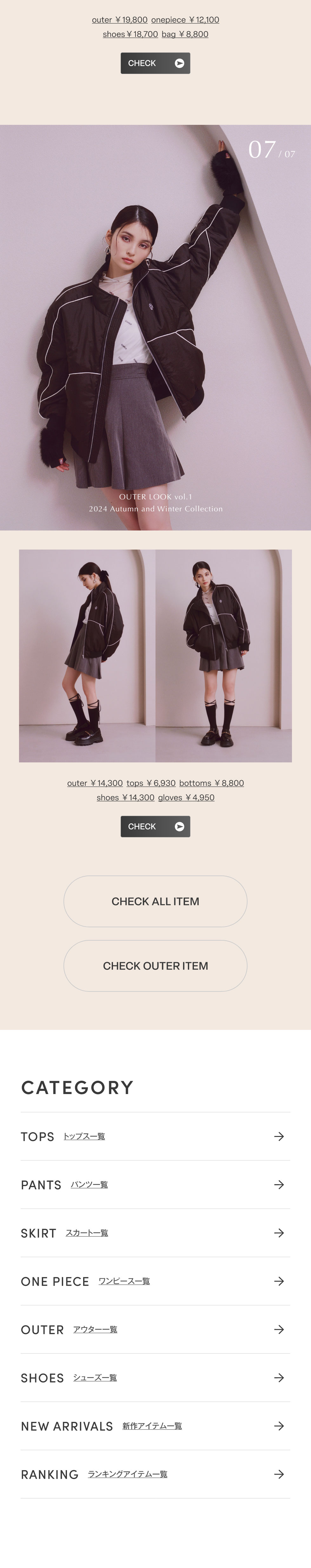This screenshot has width=311, height=1568.
Task: Tap CHECK button below gloves price
Action: 155,827
